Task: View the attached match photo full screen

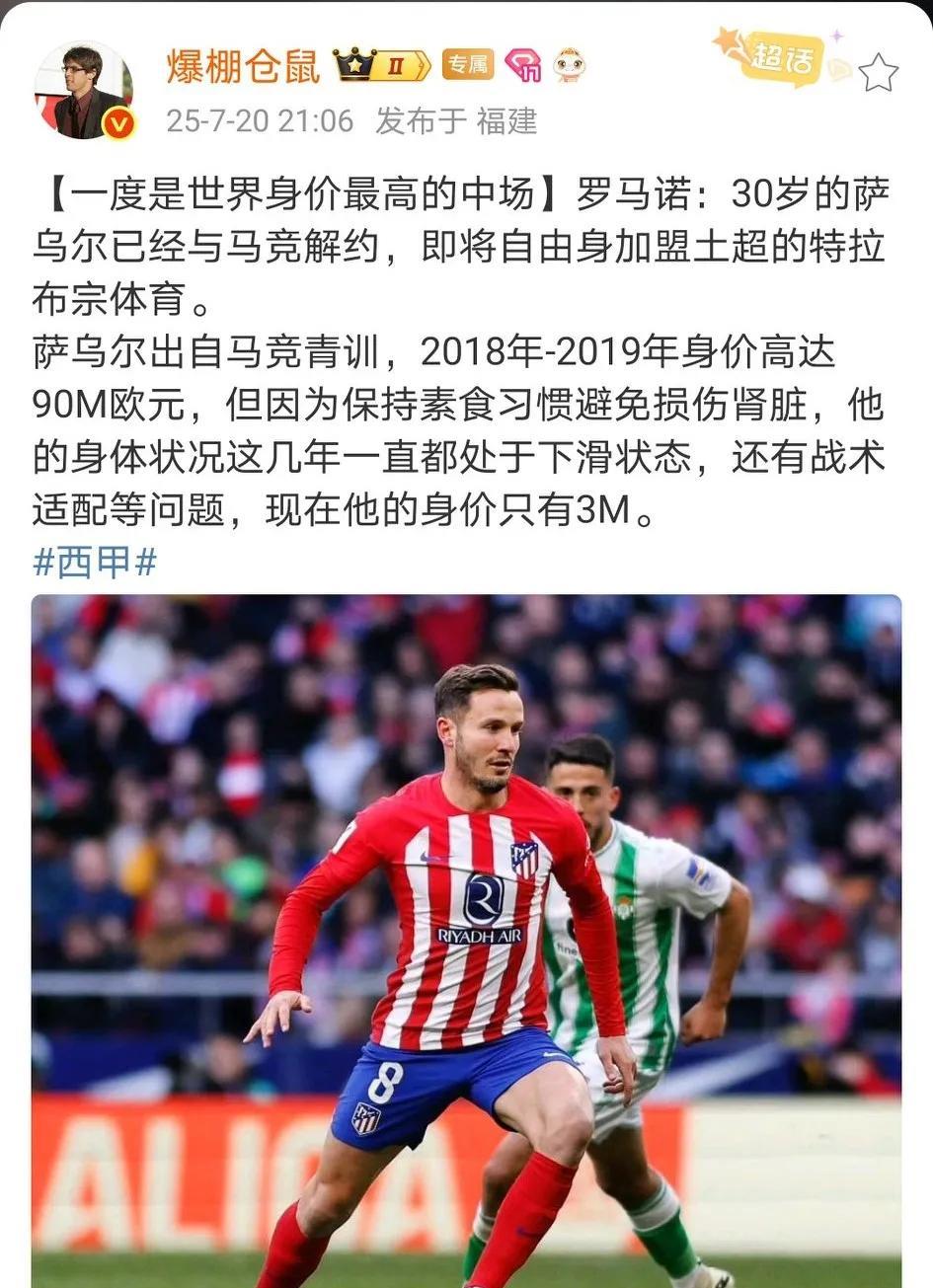Action: 466,940
